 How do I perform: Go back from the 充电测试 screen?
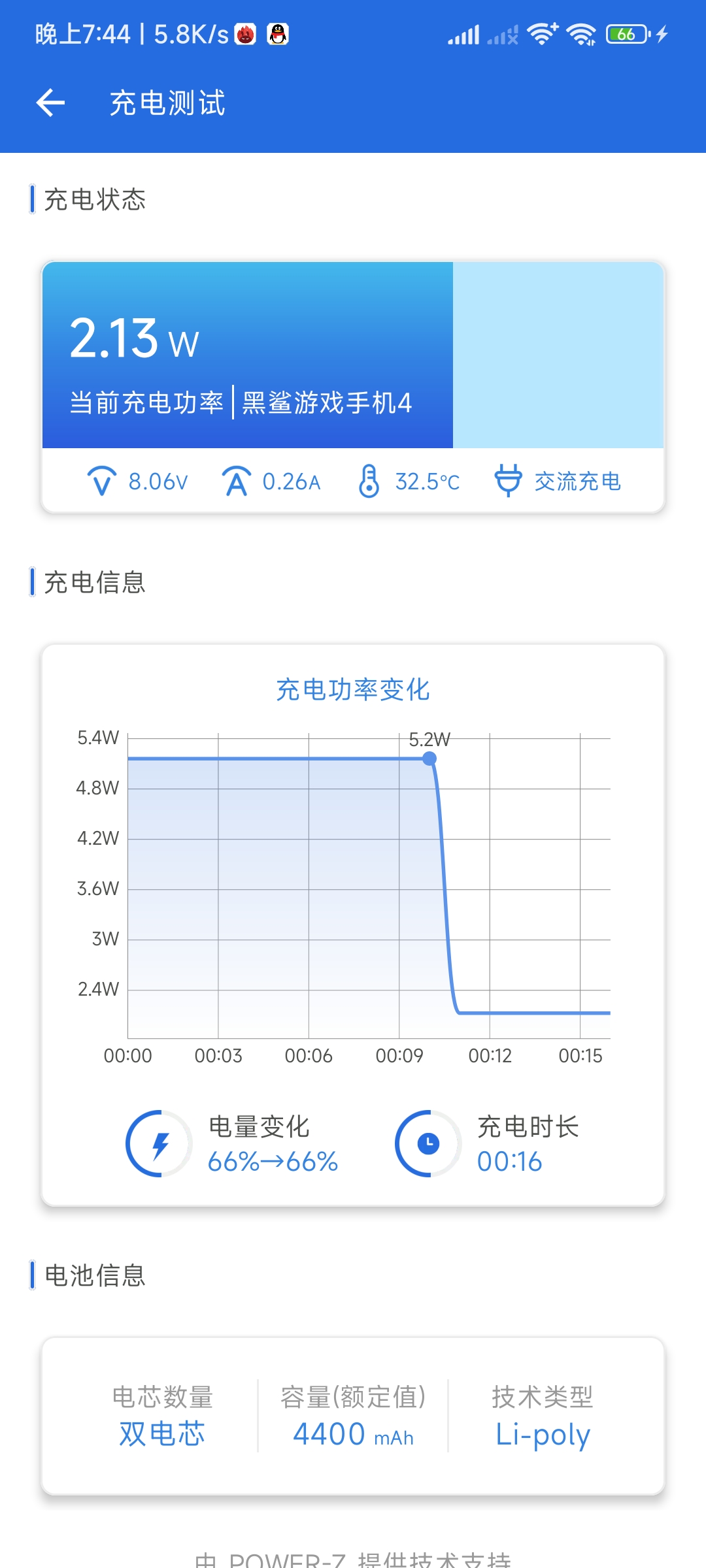(x=50, y=103)
